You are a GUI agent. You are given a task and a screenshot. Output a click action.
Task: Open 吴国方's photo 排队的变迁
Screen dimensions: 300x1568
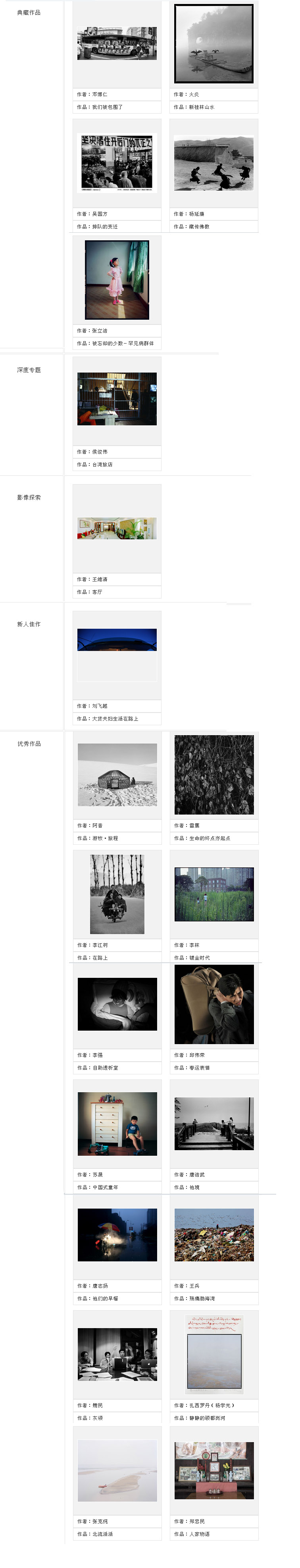pos(117,163)
